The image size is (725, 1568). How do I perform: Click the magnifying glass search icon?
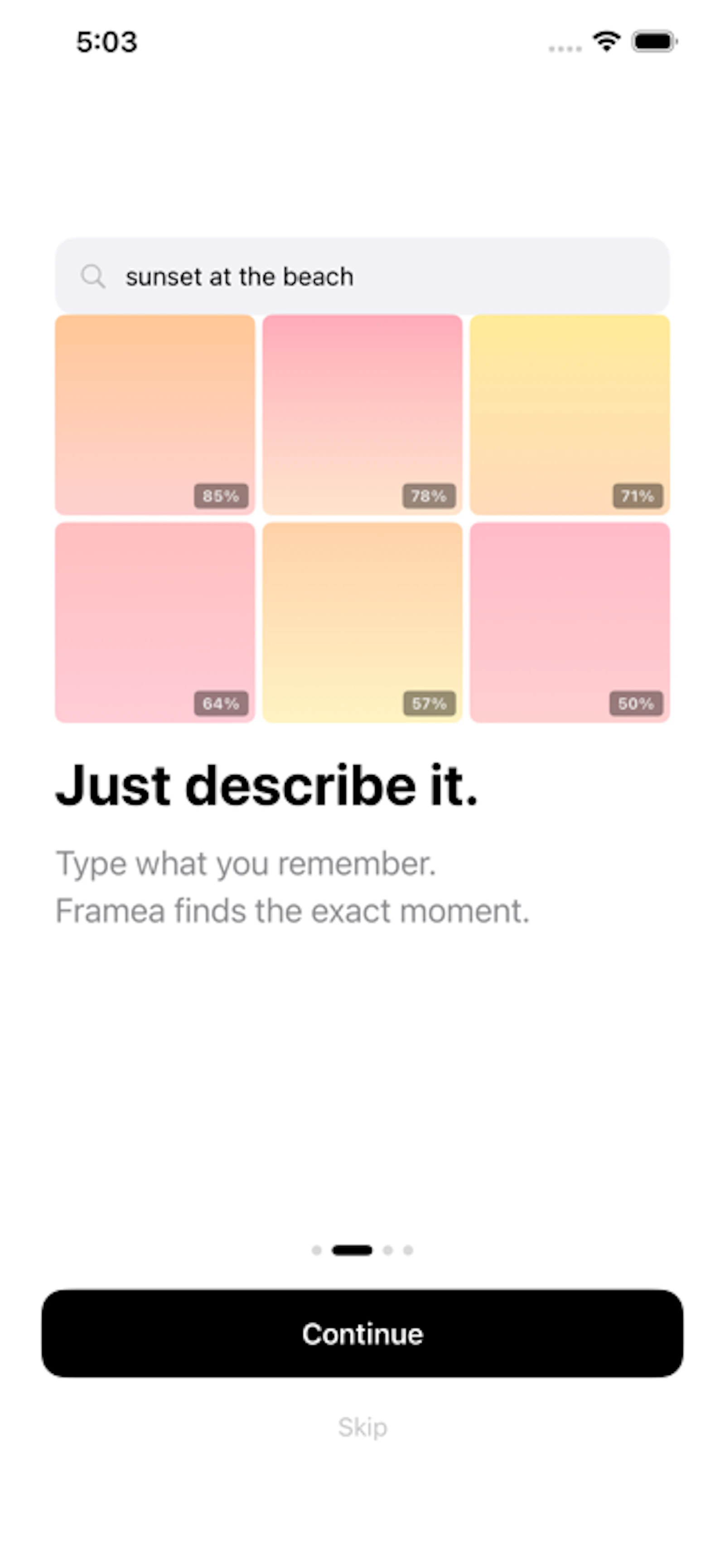[x=94, y=277]
